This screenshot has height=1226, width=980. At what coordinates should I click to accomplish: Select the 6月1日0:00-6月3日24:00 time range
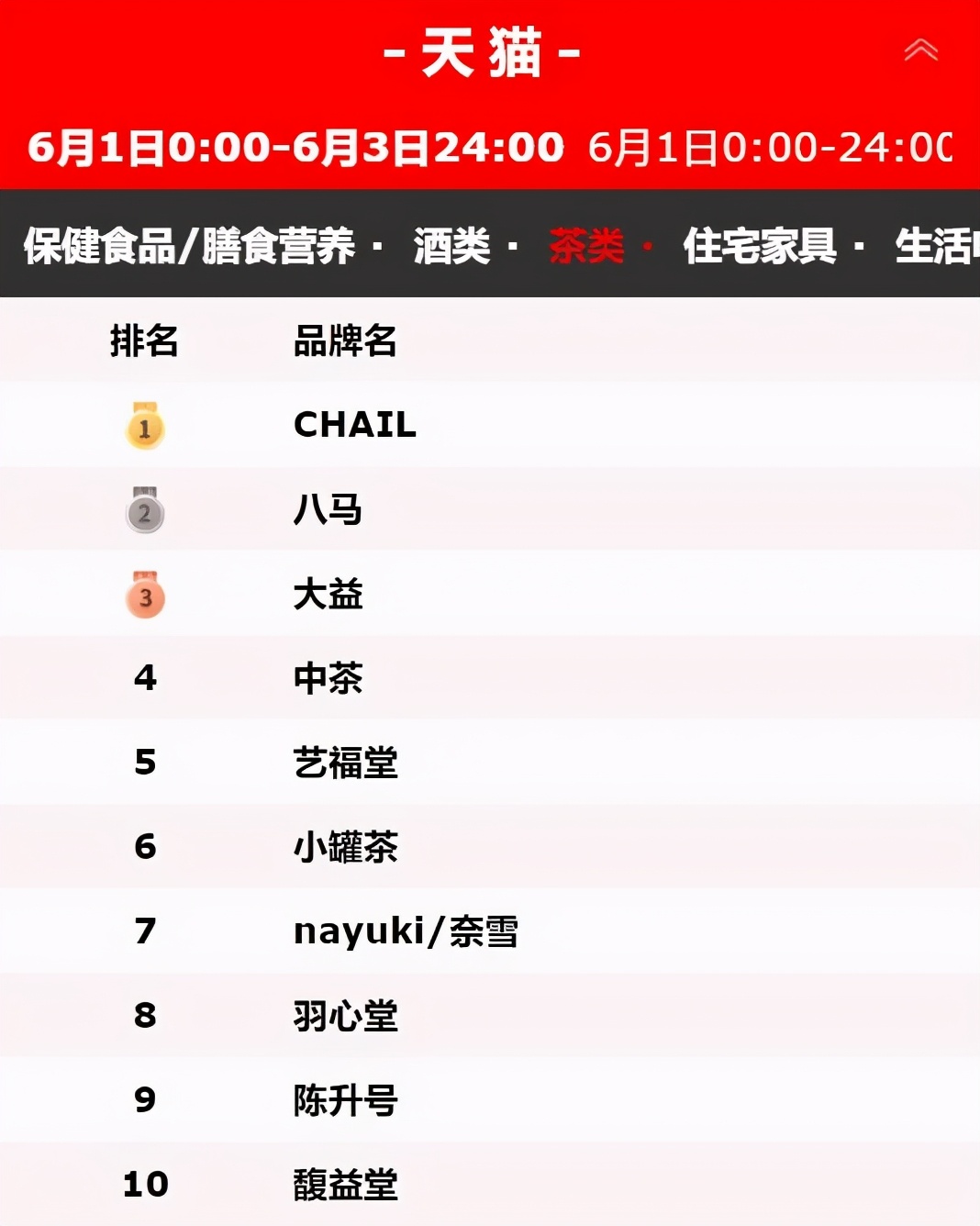click(295, 147)
